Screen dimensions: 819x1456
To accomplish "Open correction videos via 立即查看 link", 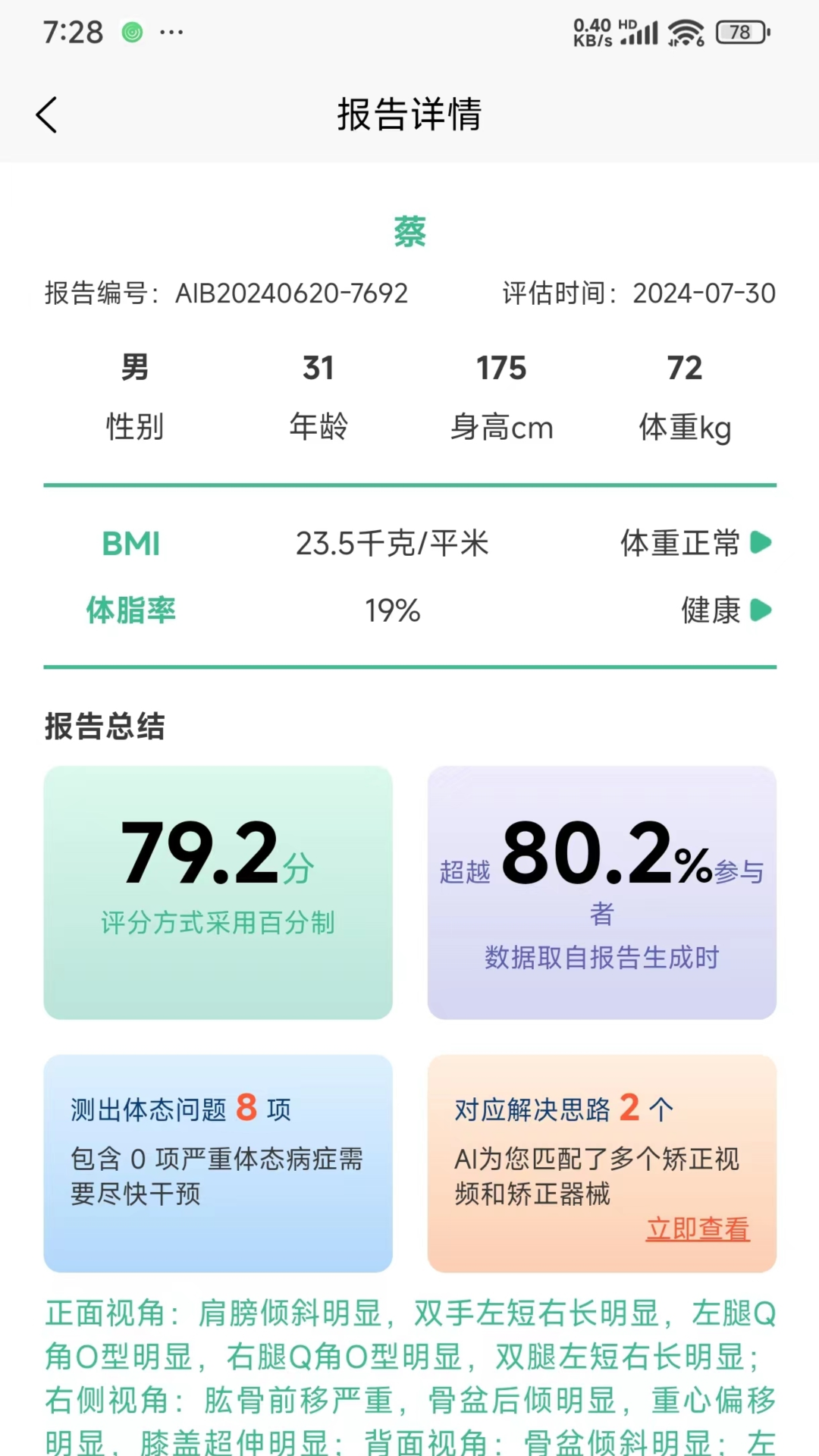I will pyautogui.click(x=698, y=1230).
